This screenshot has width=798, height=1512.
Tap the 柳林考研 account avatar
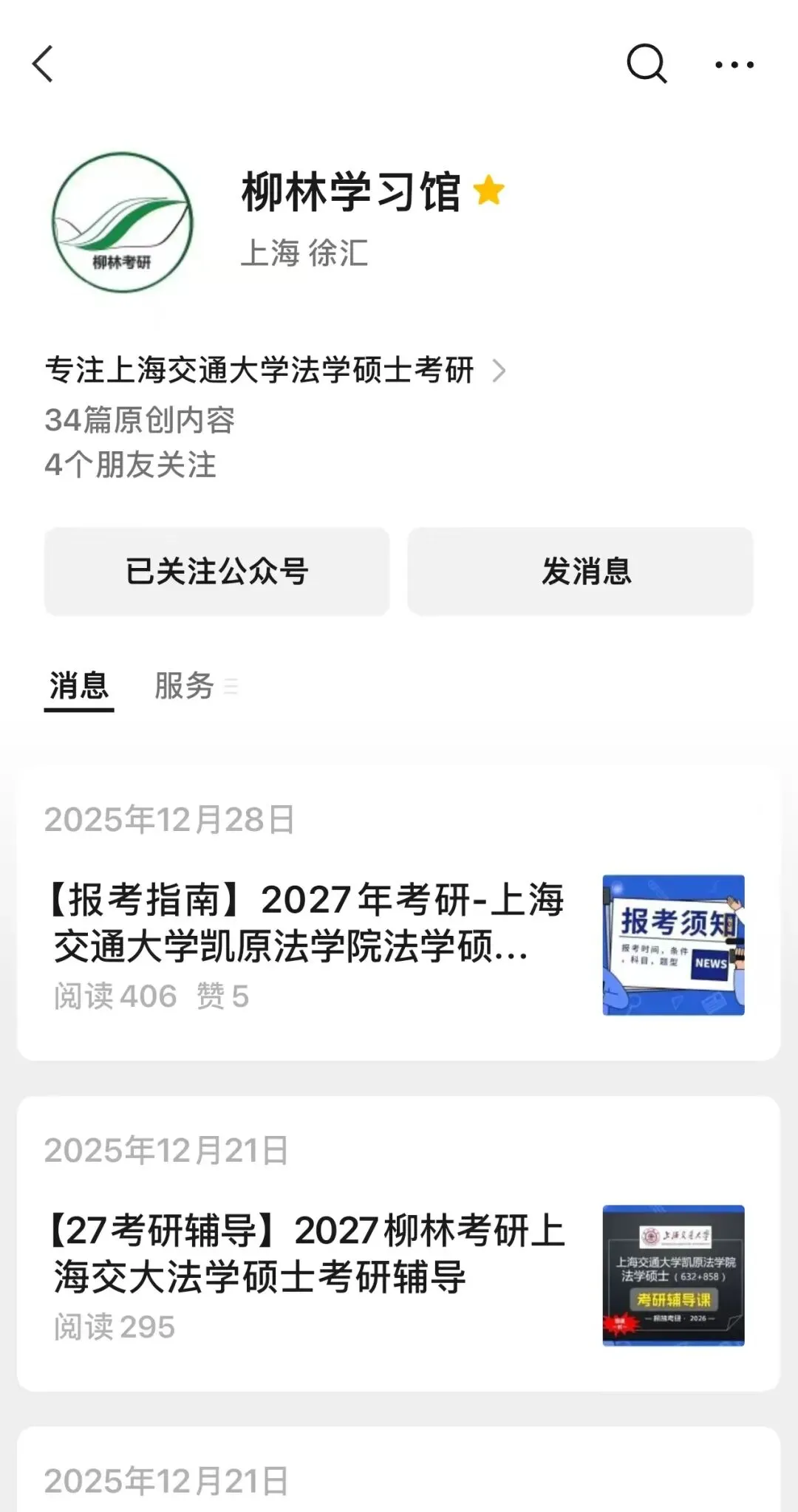click(122, 222)
